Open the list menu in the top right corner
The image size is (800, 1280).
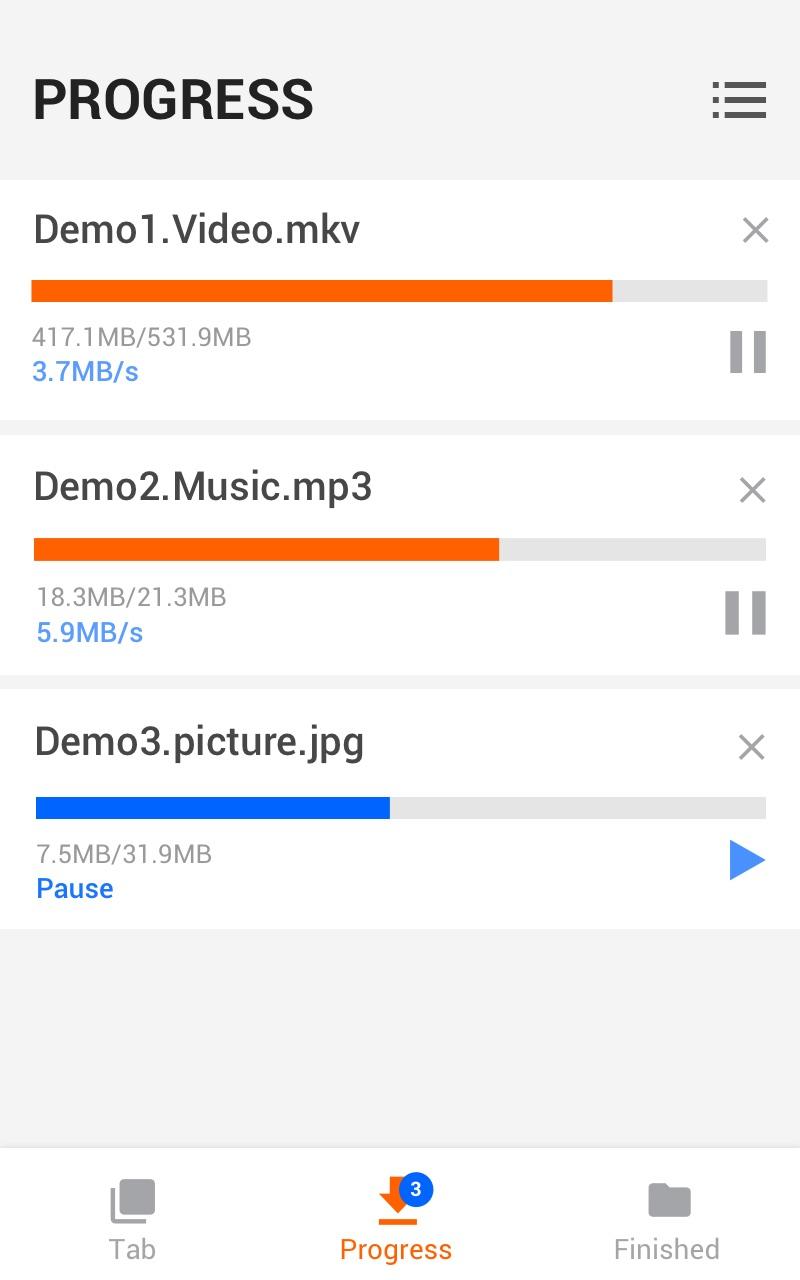point(739,100)
